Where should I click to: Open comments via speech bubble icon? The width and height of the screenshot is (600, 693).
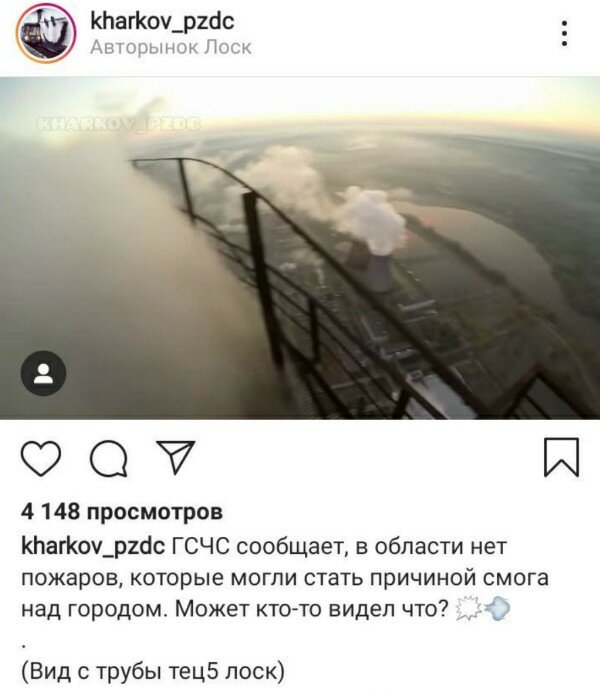(108, 459)
